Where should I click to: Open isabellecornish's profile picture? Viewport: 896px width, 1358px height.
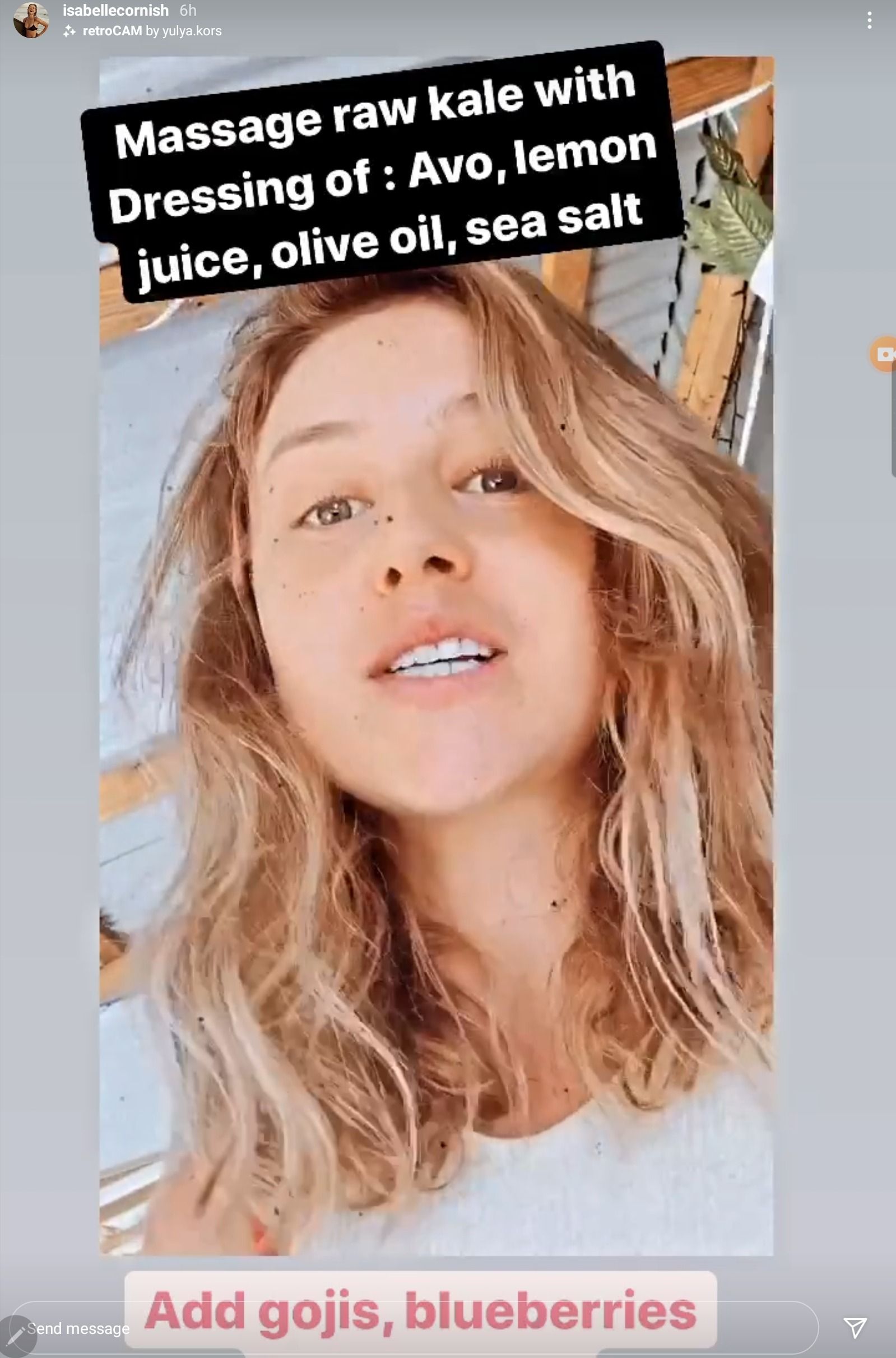tap(31, 20)
